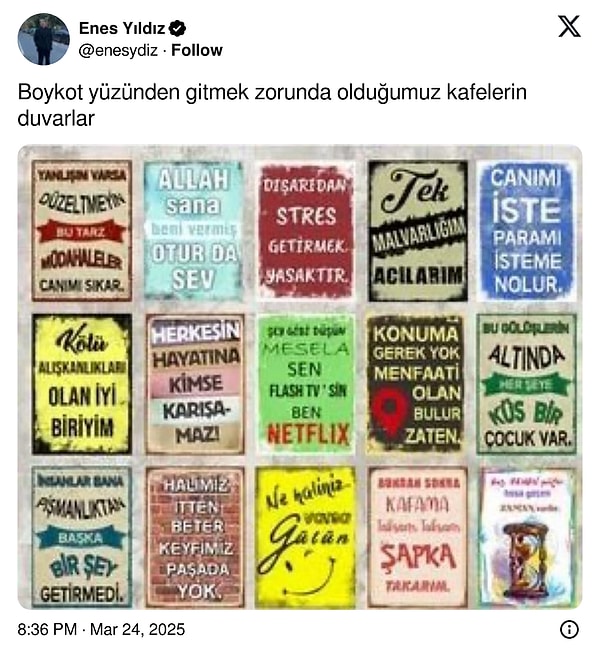Open the tweet's timestamp link

(101, 630)
